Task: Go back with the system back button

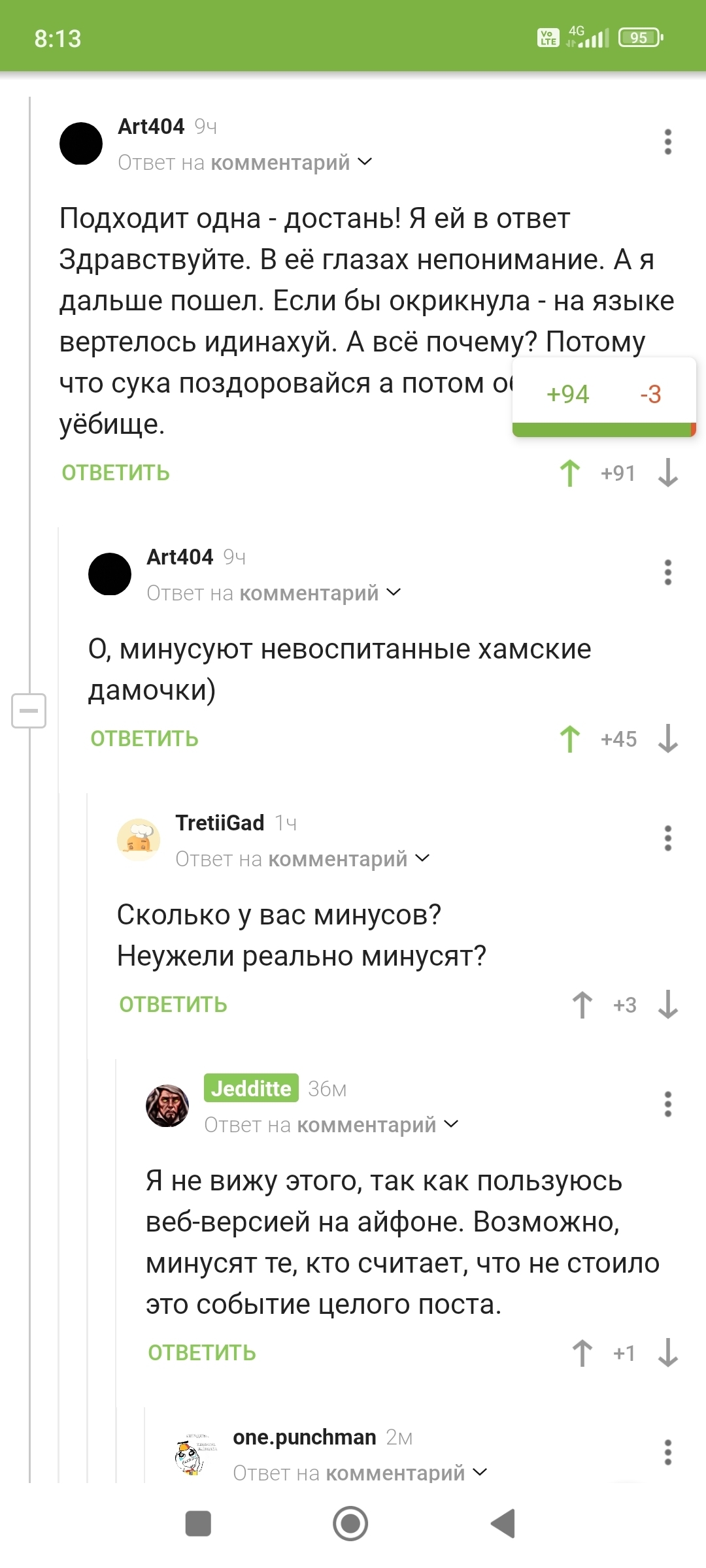Action: (503, 1524)
